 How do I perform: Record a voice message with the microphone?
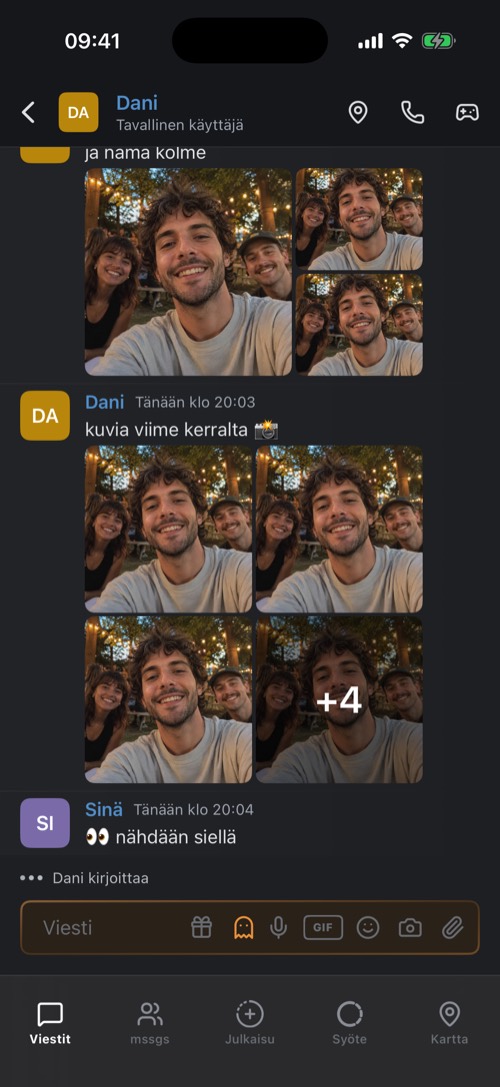279,928
